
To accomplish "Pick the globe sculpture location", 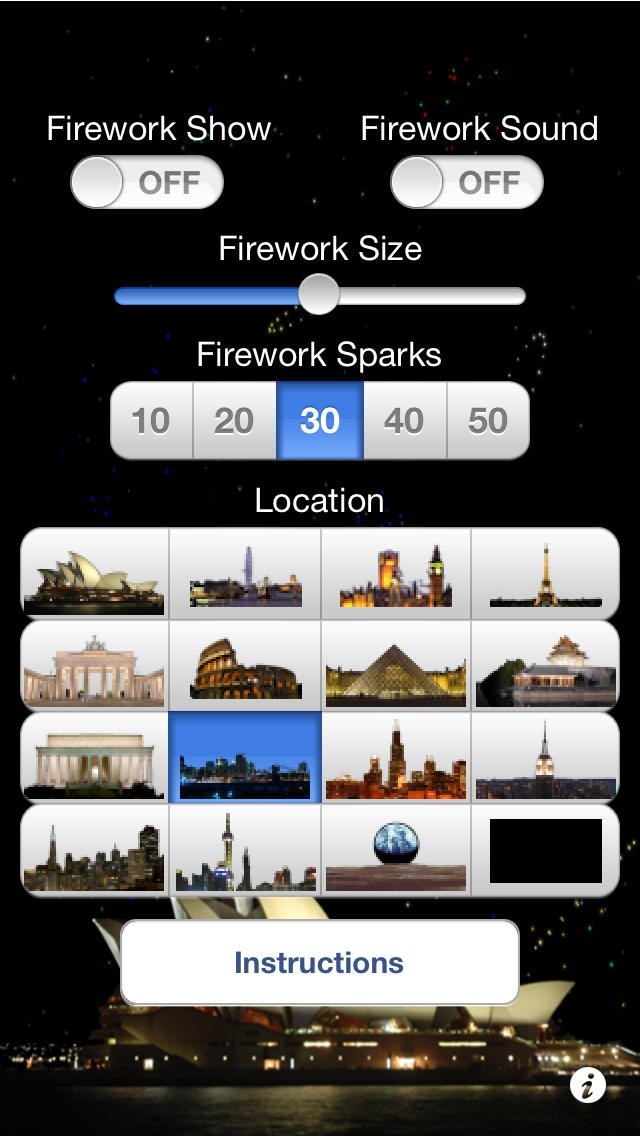I will [x=395, y=850].
